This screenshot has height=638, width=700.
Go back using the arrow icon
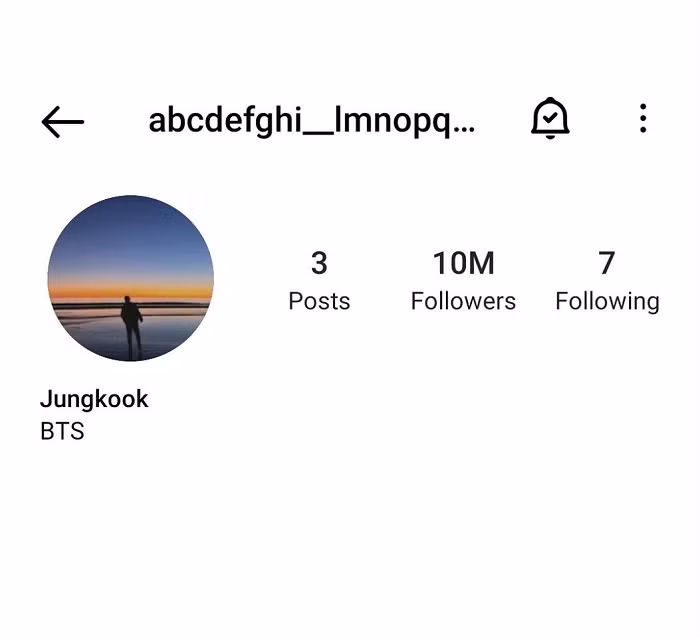[x=62, y=122]
